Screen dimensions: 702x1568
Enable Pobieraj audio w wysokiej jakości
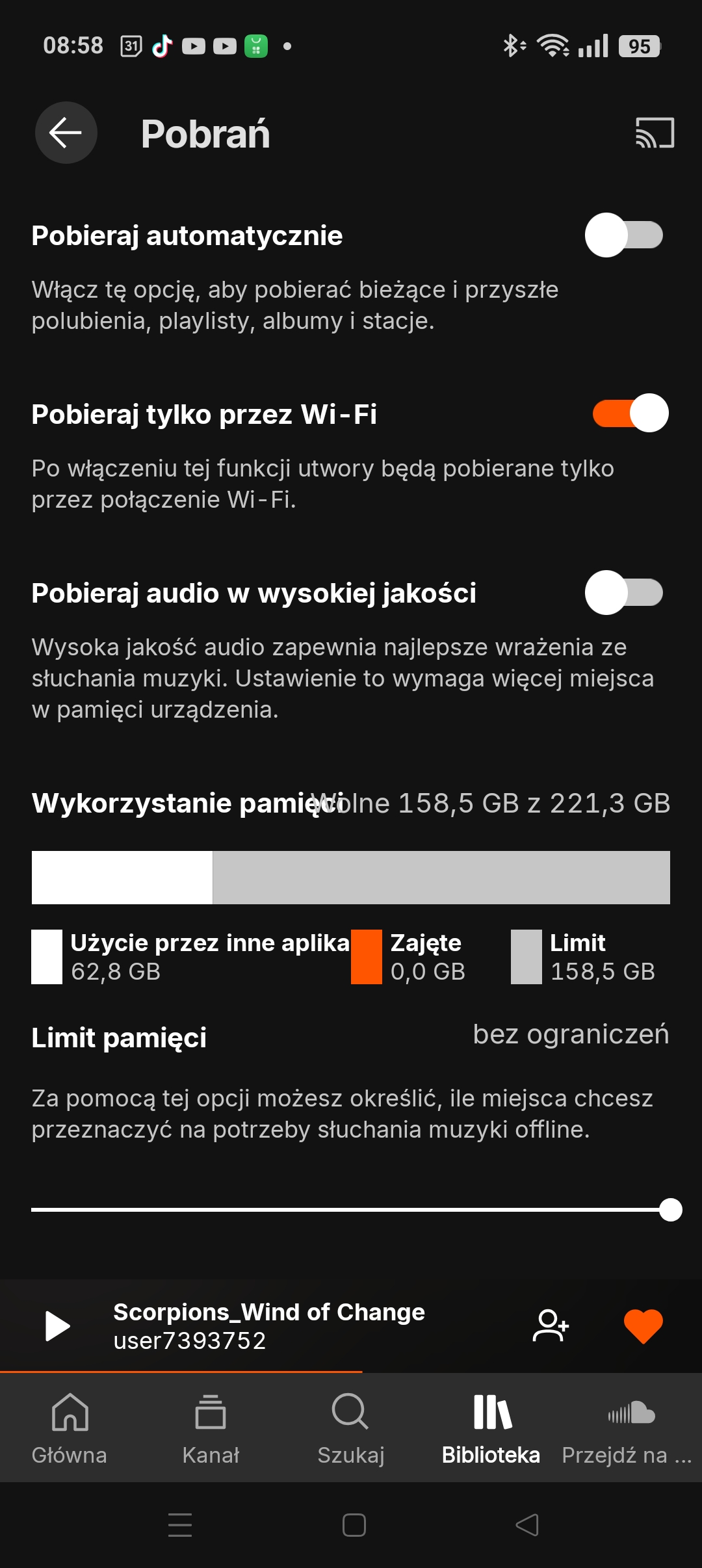coord(624,592)
